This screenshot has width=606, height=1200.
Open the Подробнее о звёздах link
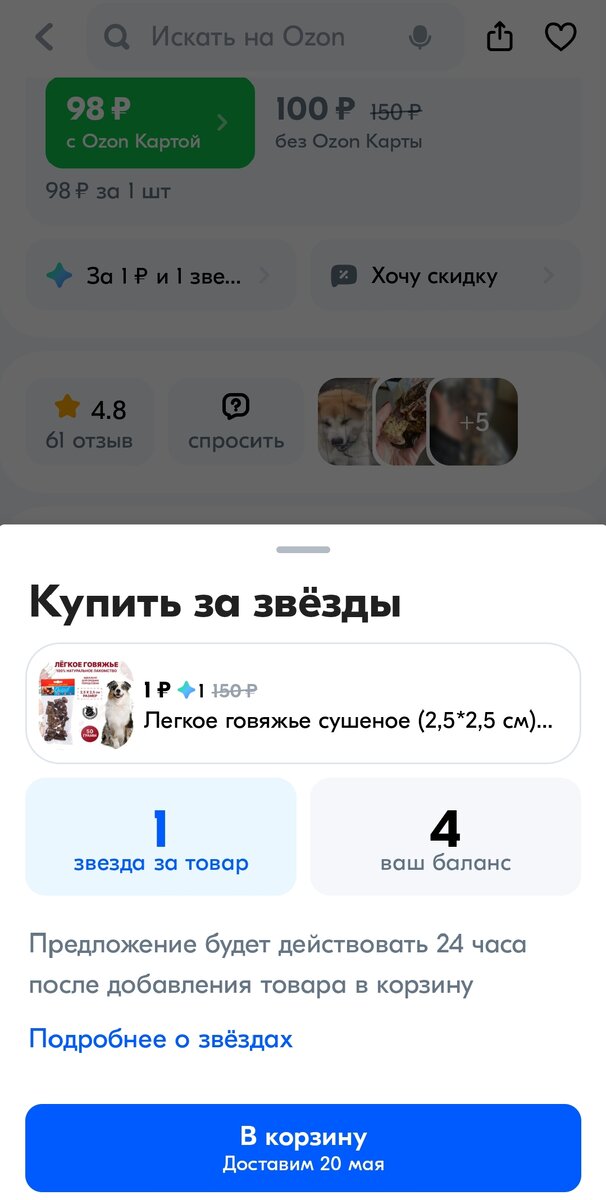tap(161, 1039)
